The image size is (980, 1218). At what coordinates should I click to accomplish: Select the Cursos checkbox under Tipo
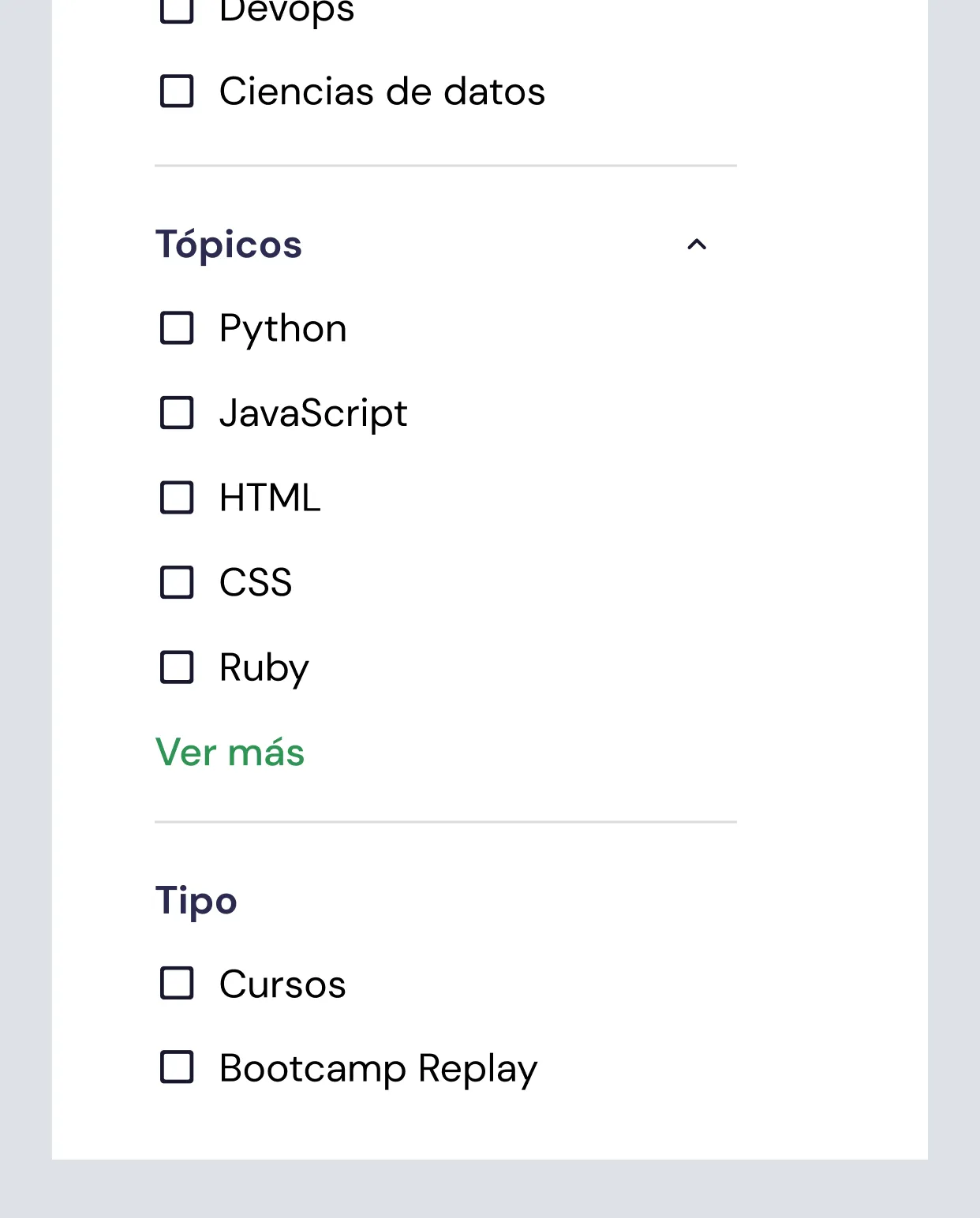click(176, 983)
